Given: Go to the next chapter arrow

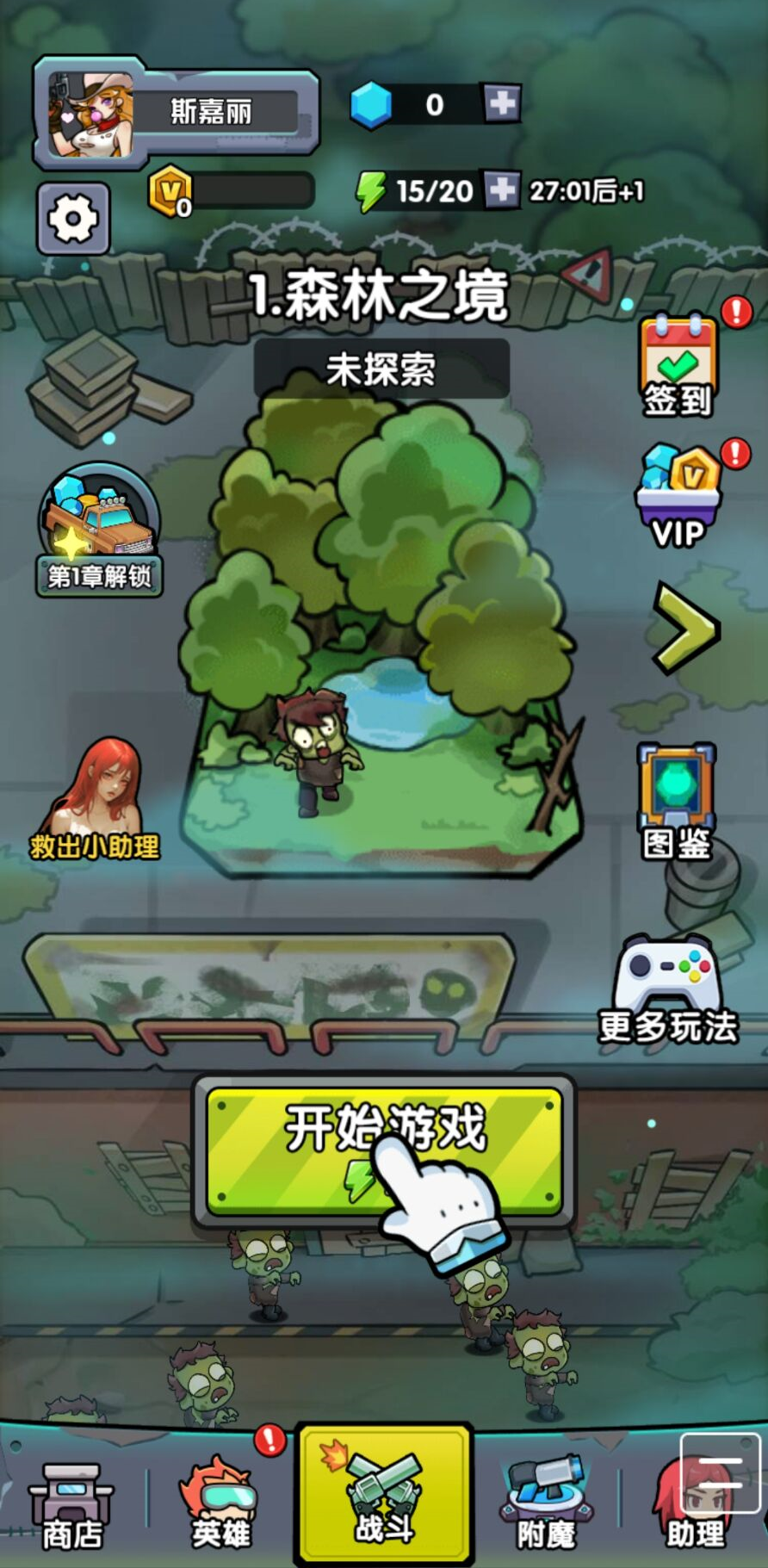Looking at the screenshot, I should (x=684, y=627).
